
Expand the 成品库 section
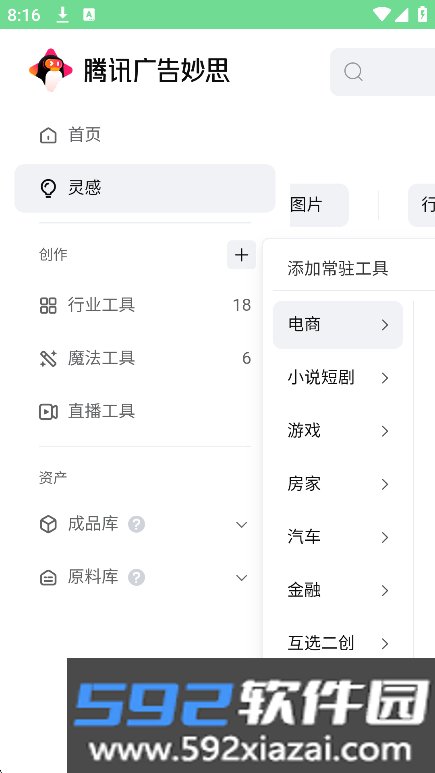click(x=241, y=524)
